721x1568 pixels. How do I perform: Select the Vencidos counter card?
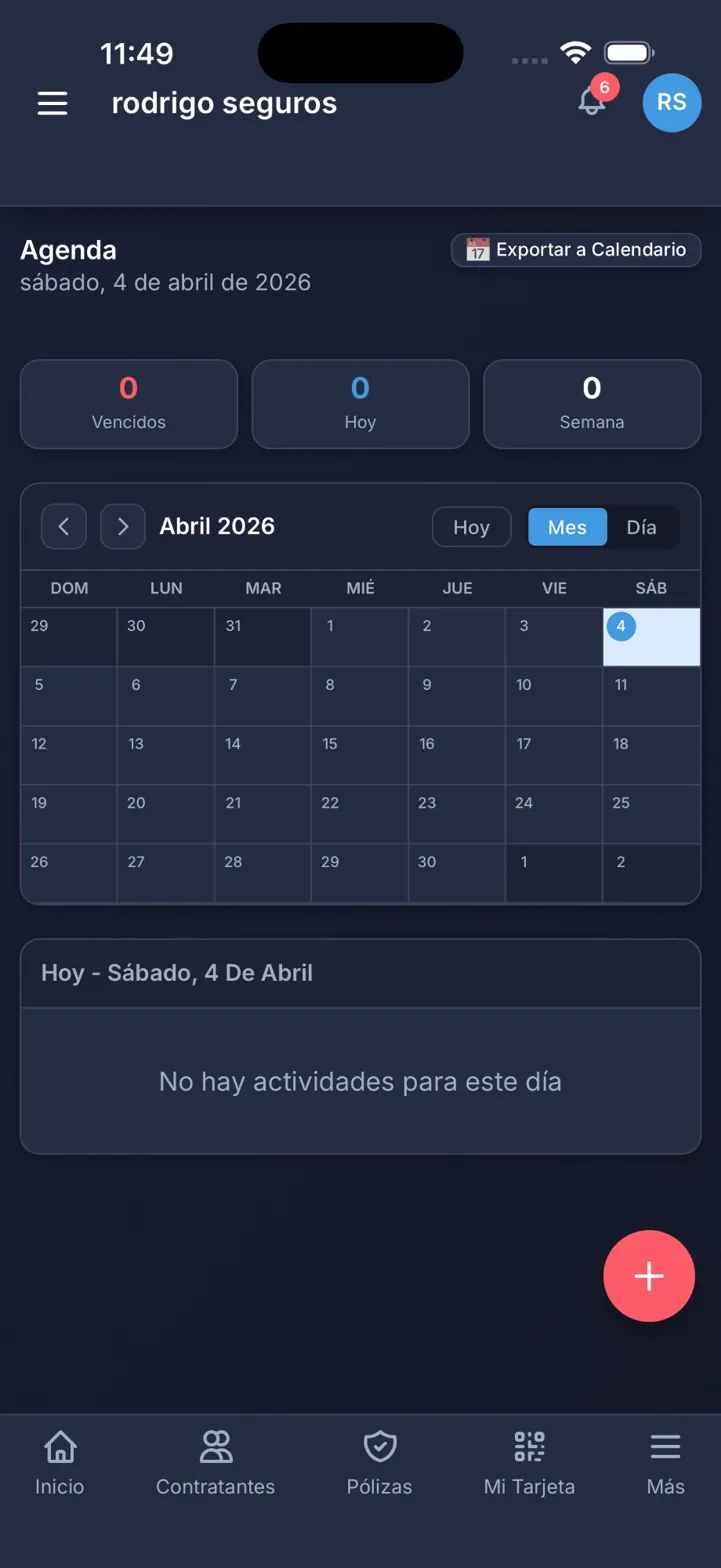point(128,404)
